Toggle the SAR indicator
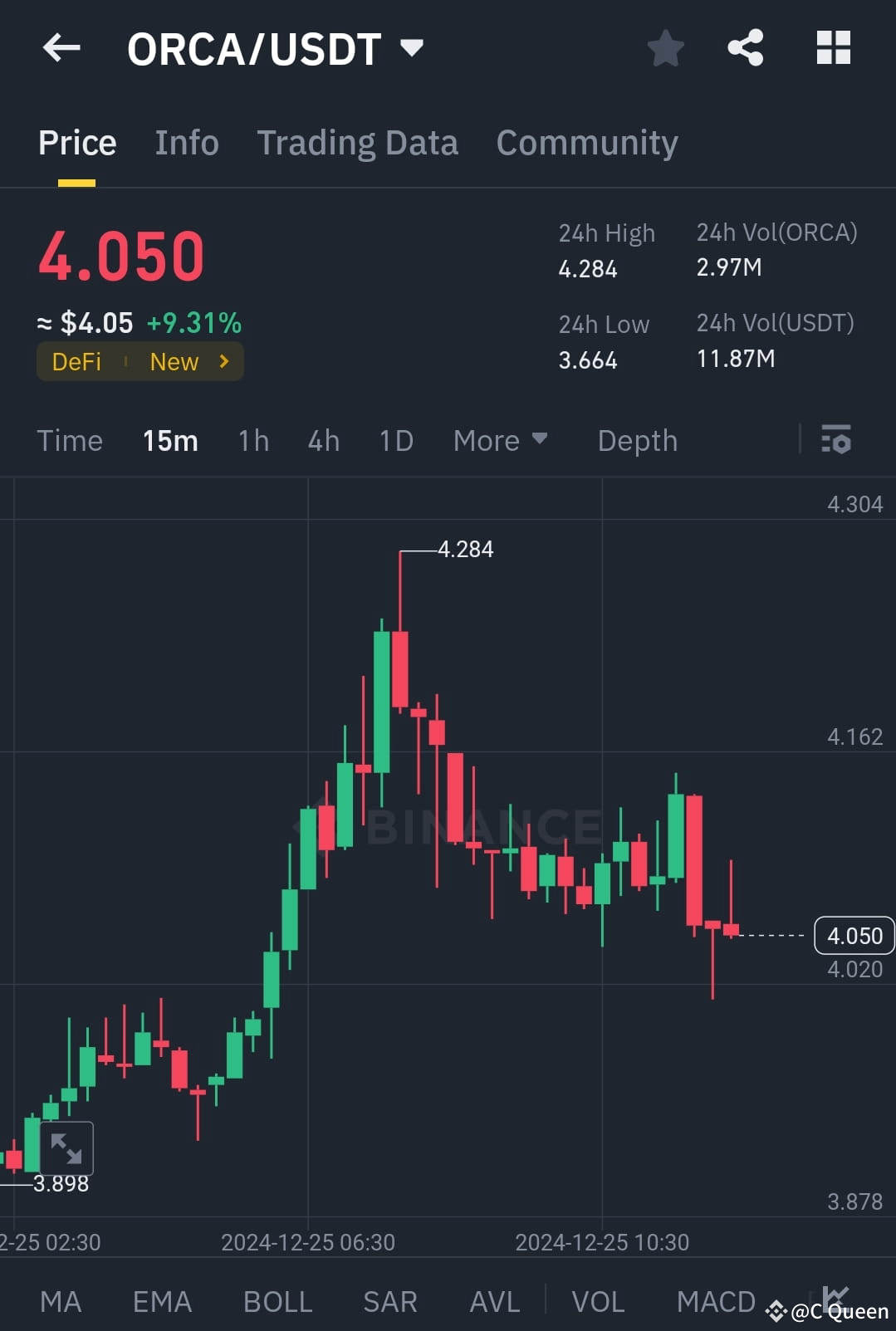Image resolution: width=896 pixels, height=1331 pixels. click(389, 1301)
